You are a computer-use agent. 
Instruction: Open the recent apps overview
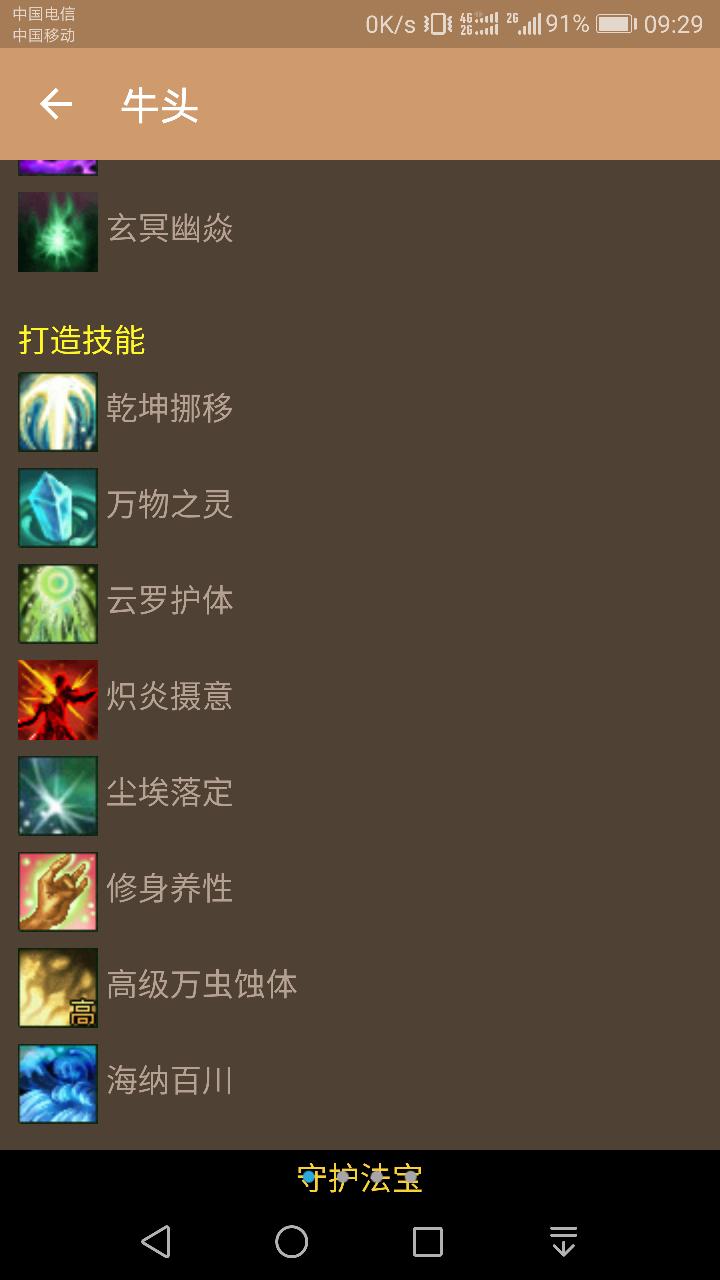pyautogui.click(x=428, y=1242)
